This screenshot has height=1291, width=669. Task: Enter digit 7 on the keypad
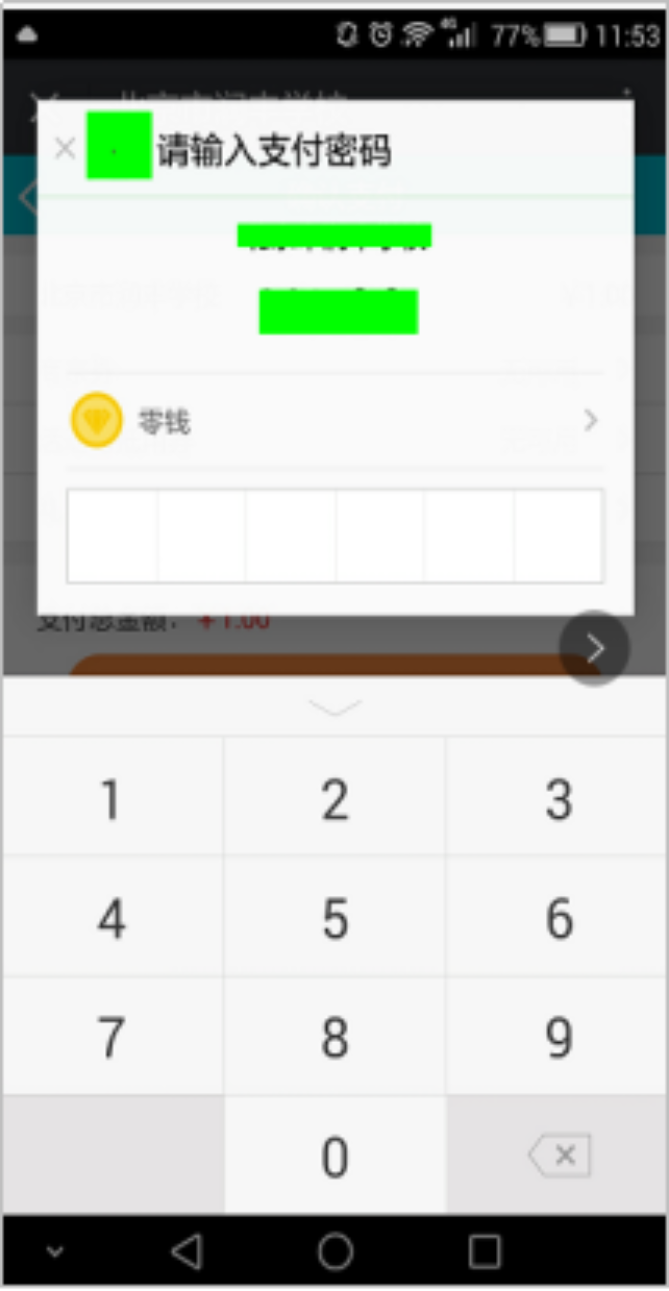112,1037
